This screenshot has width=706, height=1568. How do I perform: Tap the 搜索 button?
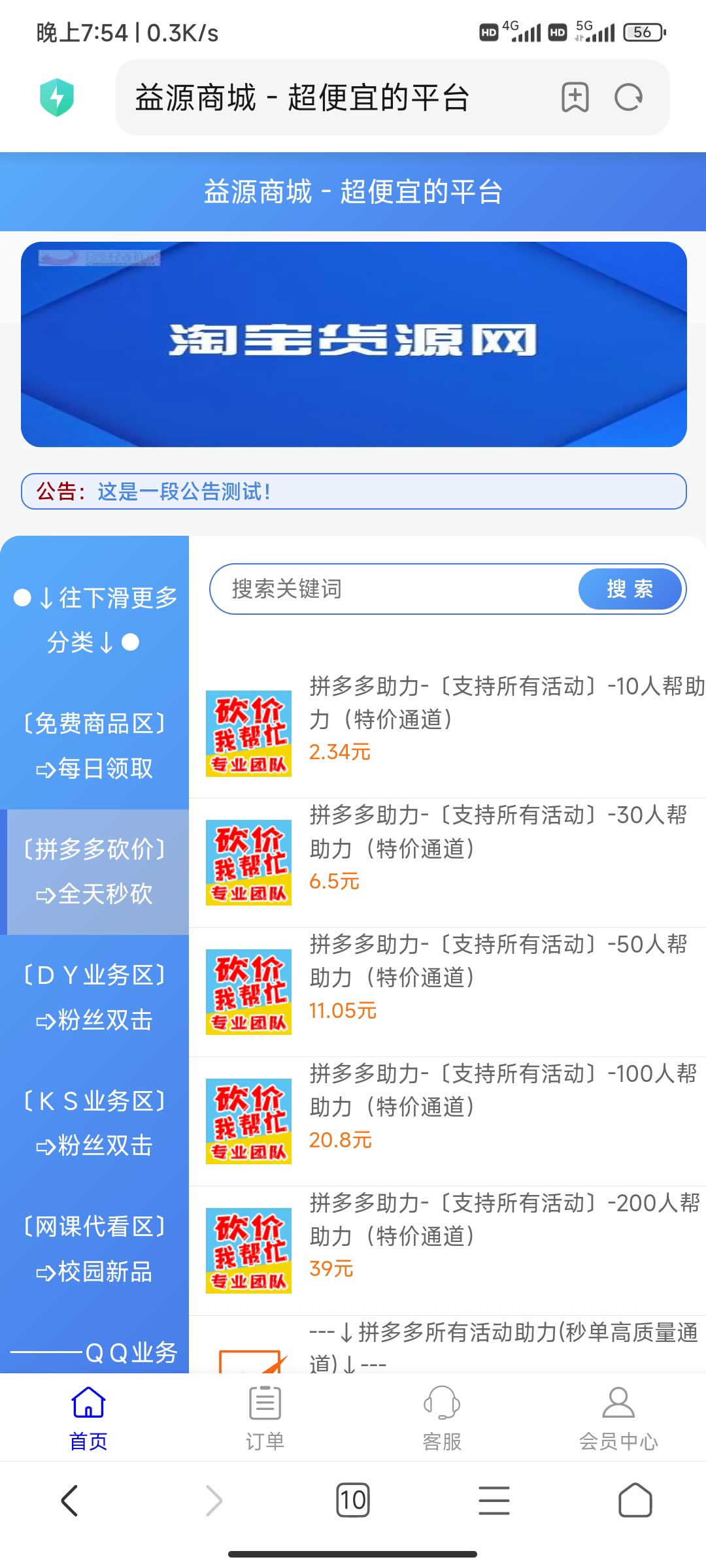(630, 589)
